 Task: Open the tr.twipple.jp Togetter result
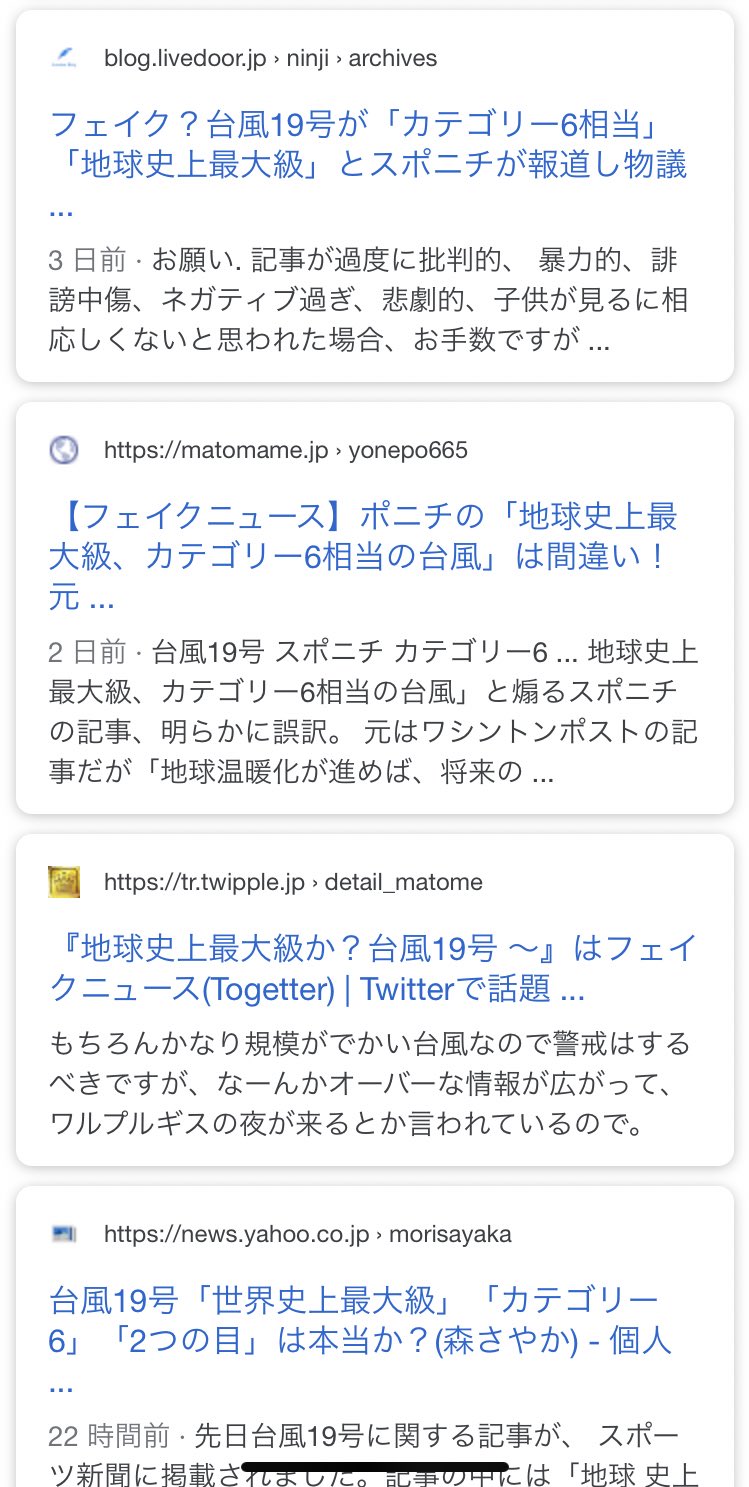[372, 969]
